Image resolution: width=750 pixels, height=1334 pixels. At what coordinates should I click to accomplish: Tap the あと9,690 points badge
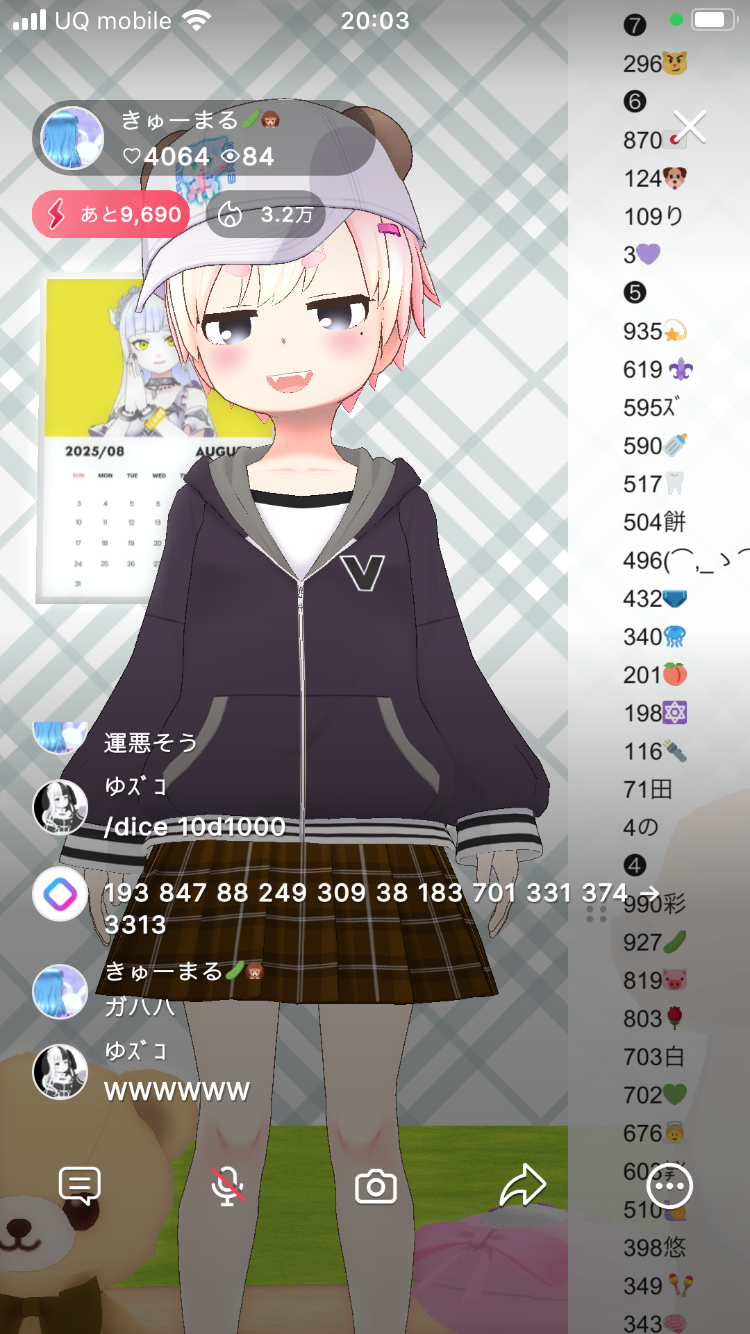pyautogui.click(x=111, y=214)
